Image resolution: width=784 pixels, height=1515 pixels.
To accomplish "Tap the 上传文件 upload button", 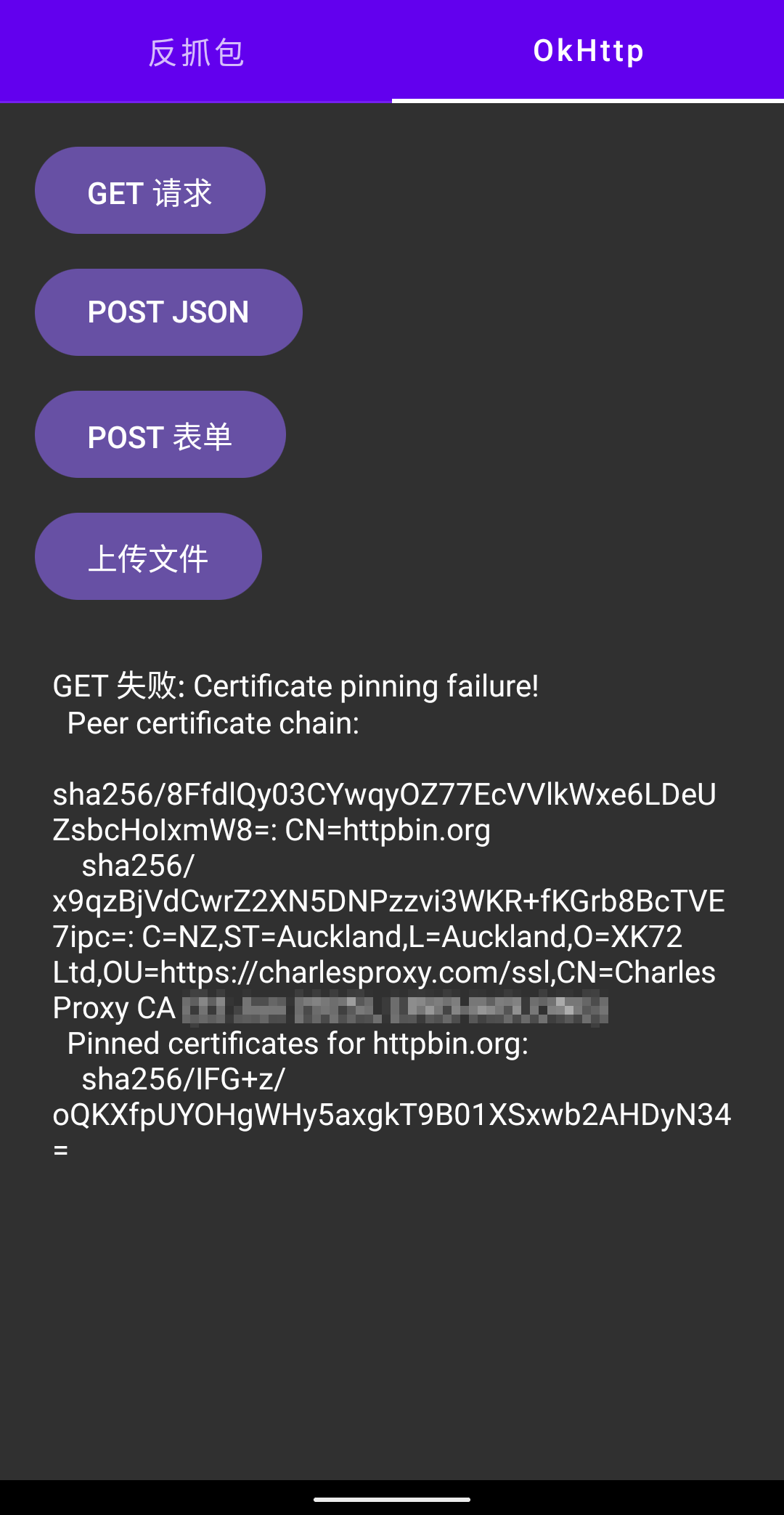I will [148, 556].
